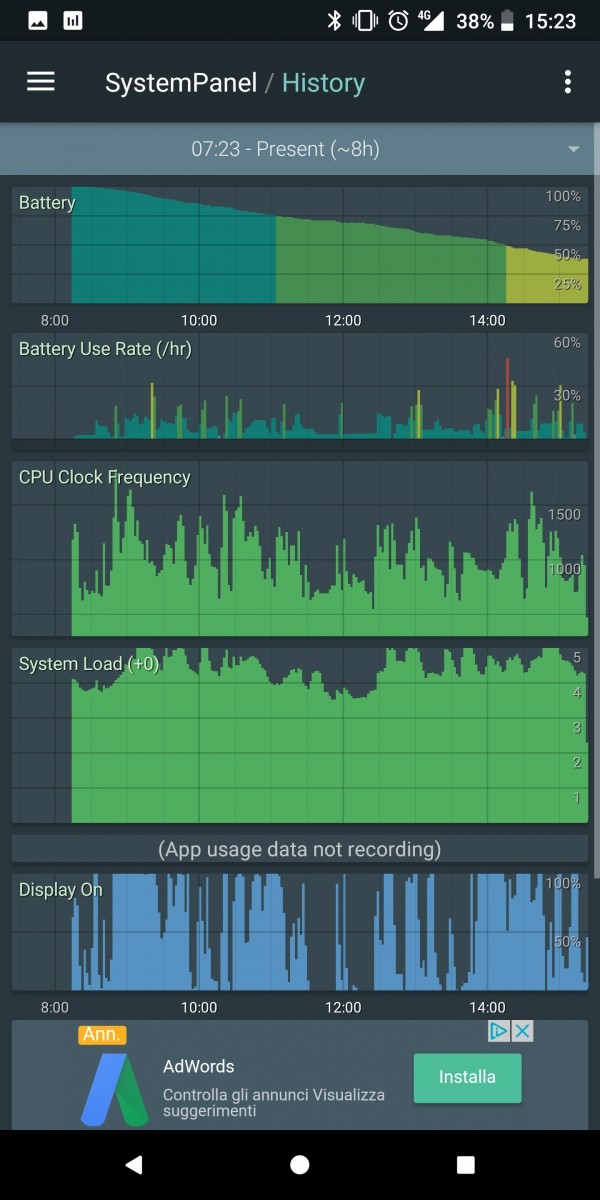Open the hamburger navigation menu

tap(41, 82)
